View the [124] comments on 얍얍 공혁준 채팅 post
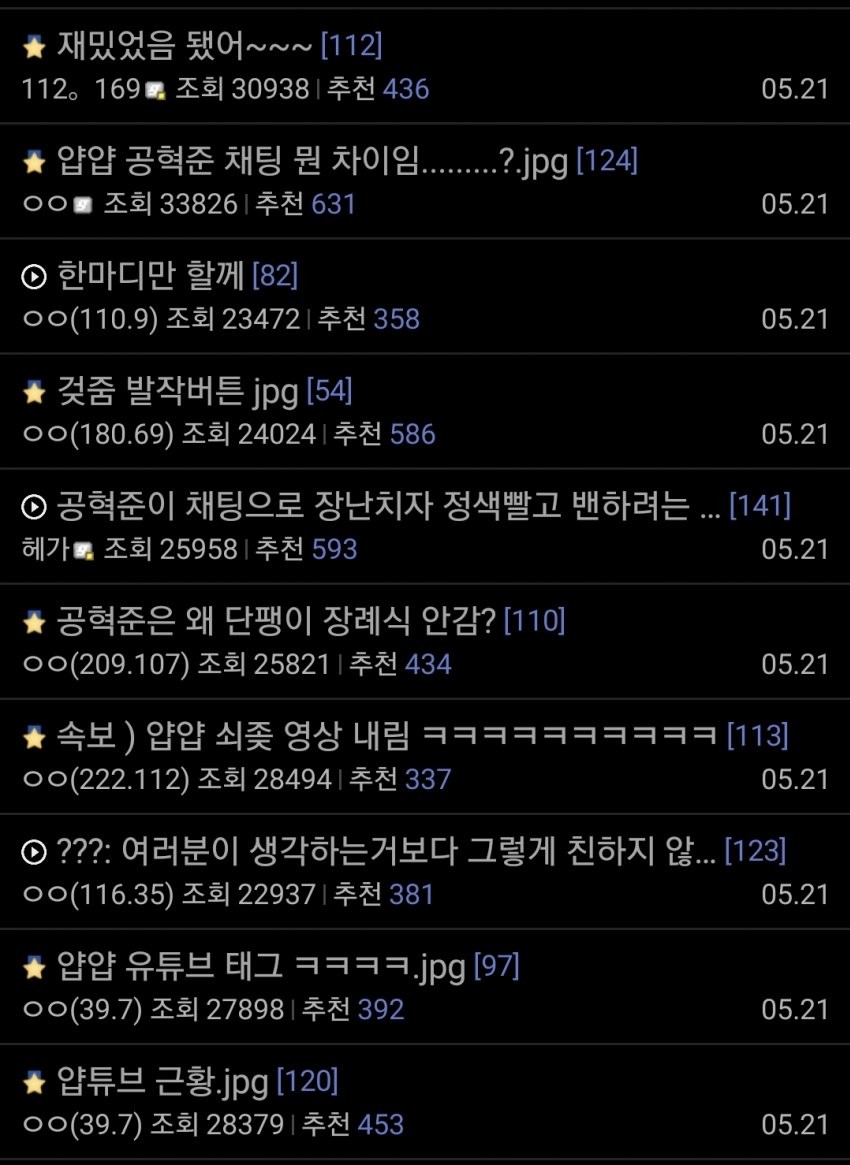Viewport: 850px width, 1165px height. 607,161
